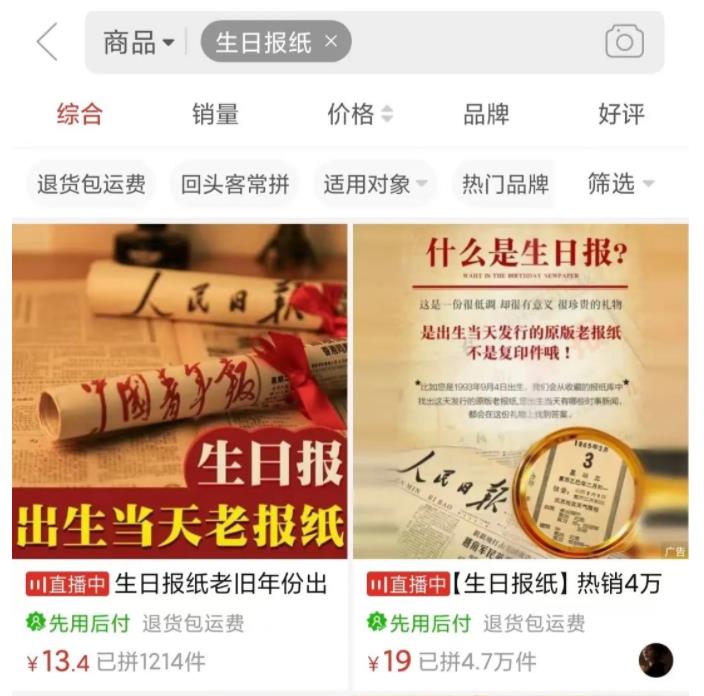Switch to the 综合 sort tab
Viewport: 704px width, 696px height.
pos(79,114)
